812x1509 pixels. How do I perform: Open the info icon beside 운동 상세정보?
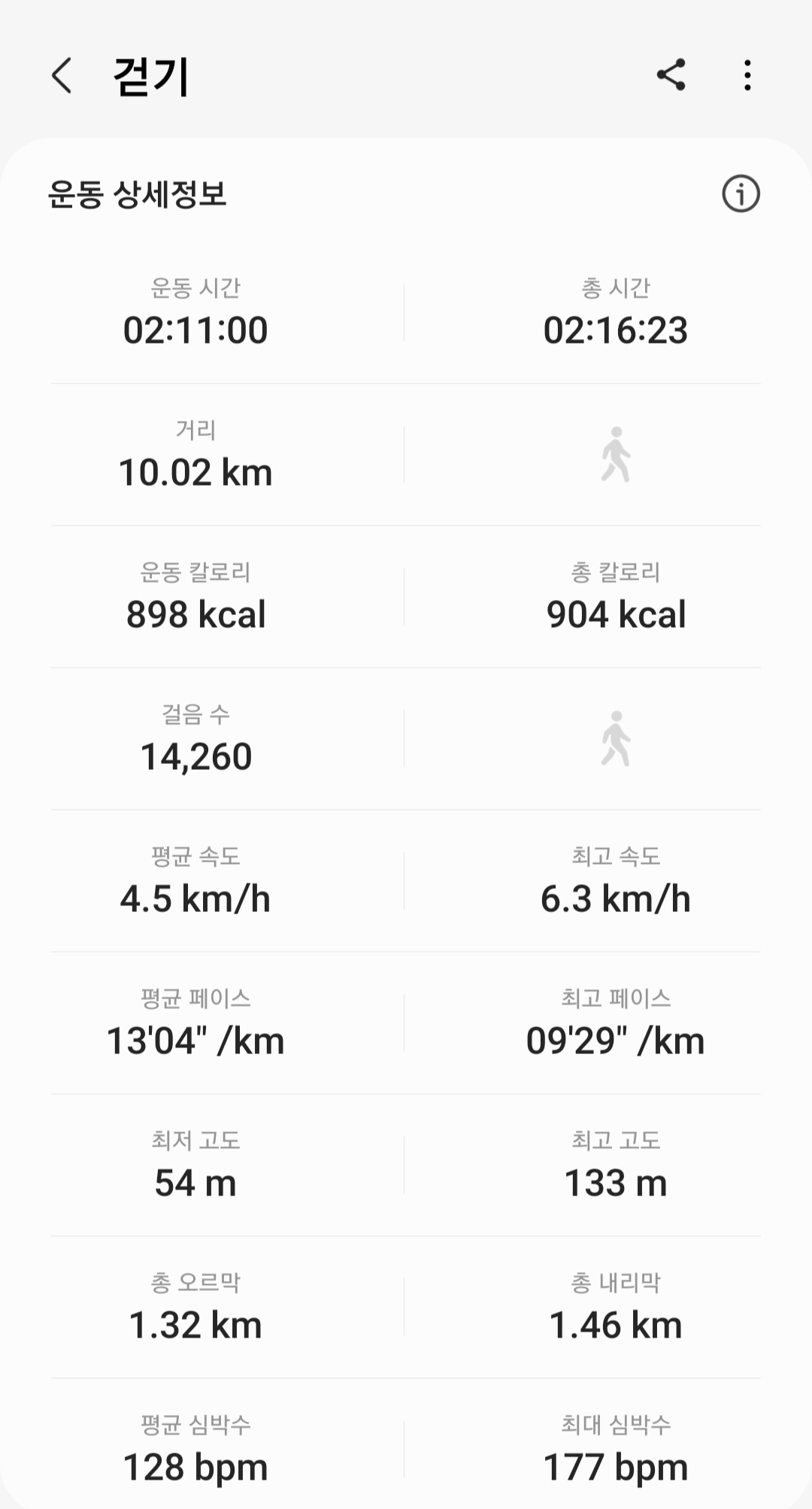[741, 194]
